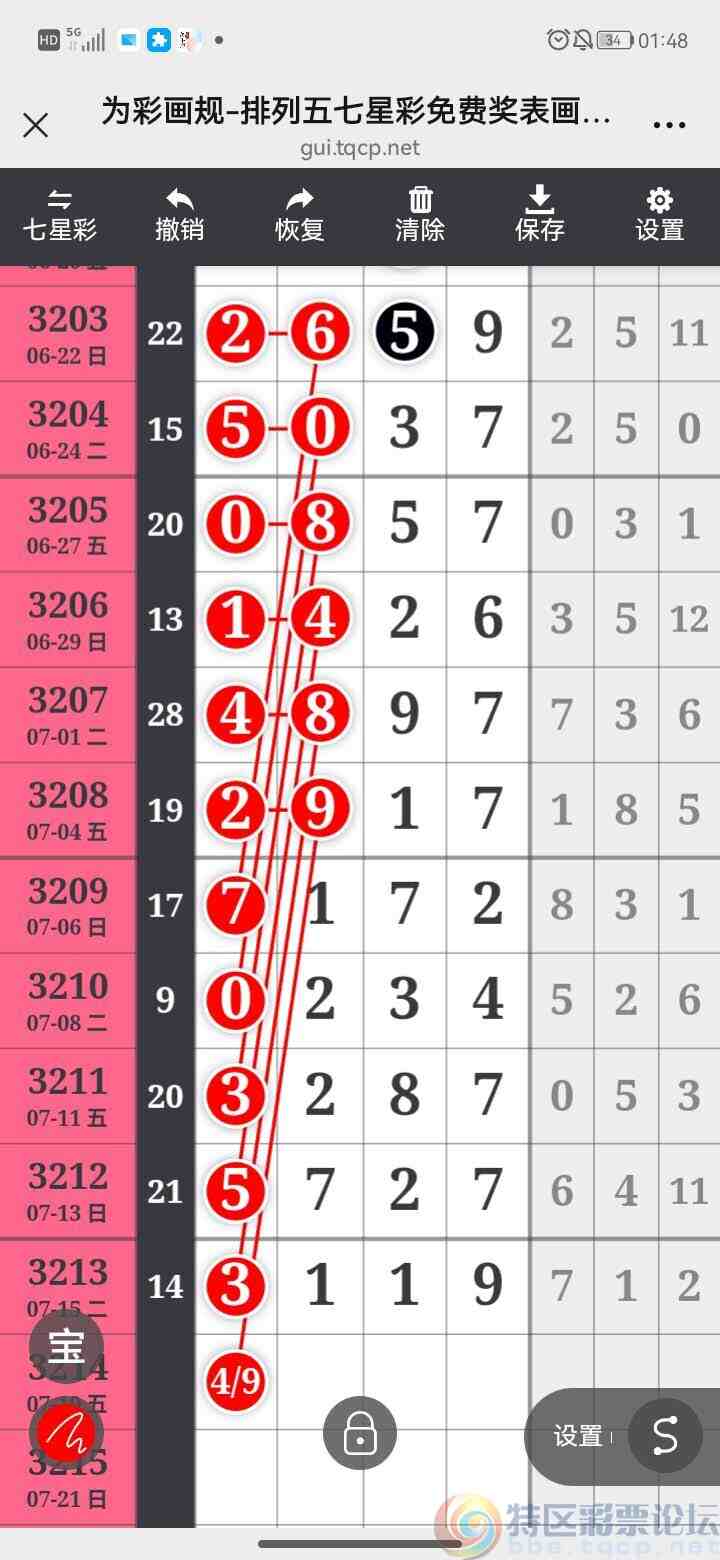This screenshot has height=1560, width=720.
Task: Undo the last drawing with 撤销
Action: (180, 215)
